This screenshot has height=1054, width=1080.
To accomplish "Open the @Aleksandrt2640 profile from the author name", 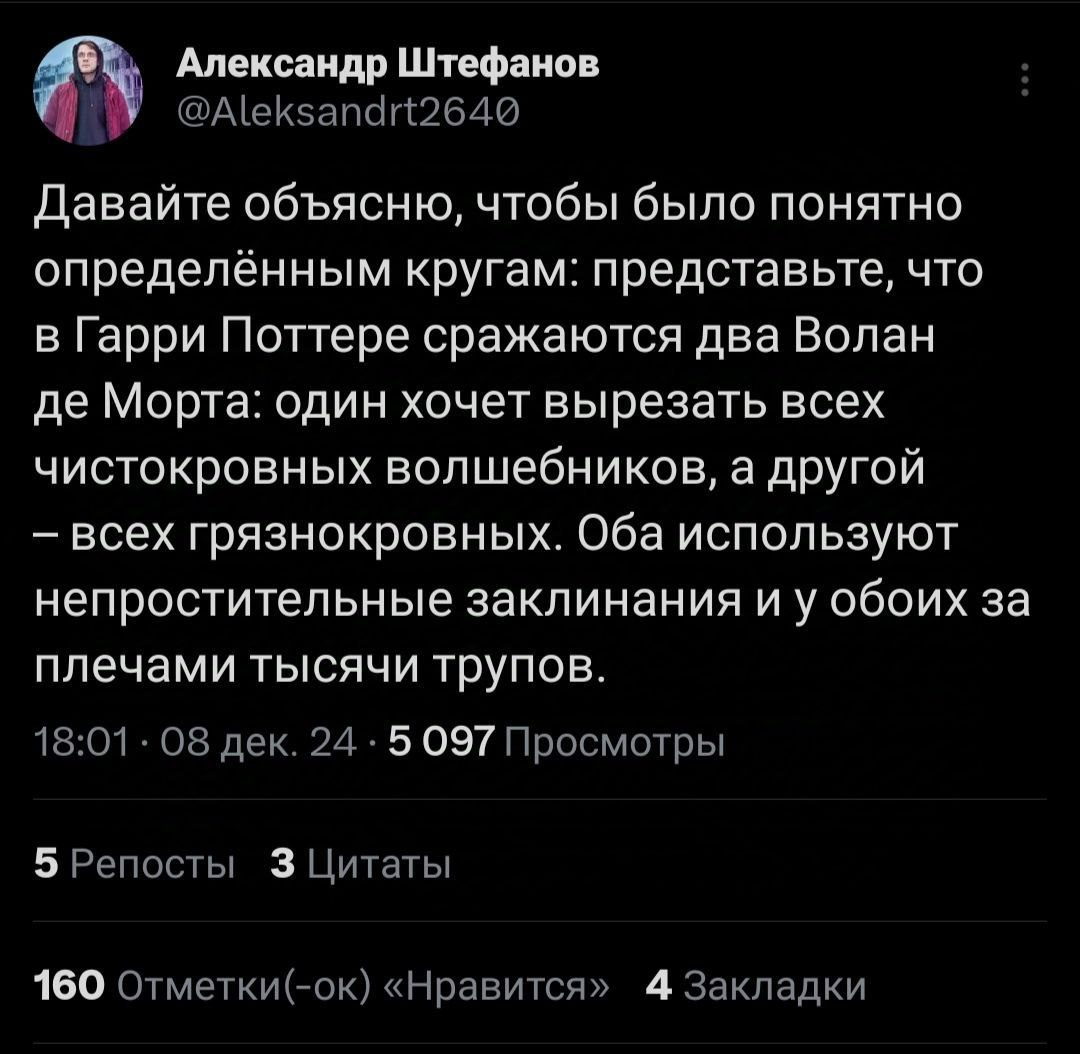I will tap(388, 65).
